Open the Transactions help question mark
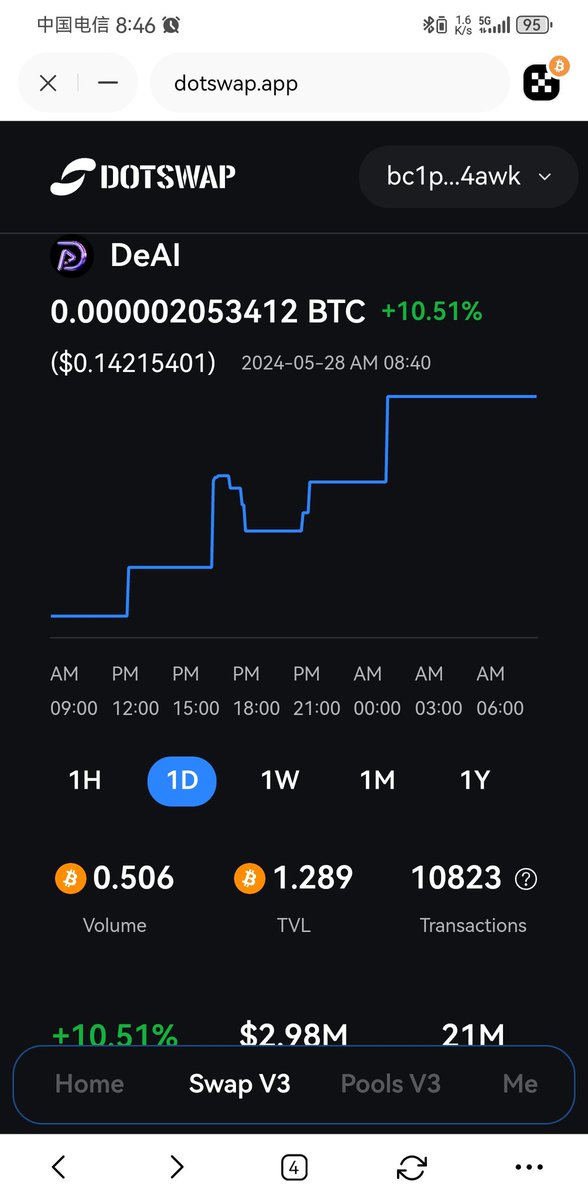Image resolution: width=588 pixels, height=1200 pixels. click(x=526, y=879)
